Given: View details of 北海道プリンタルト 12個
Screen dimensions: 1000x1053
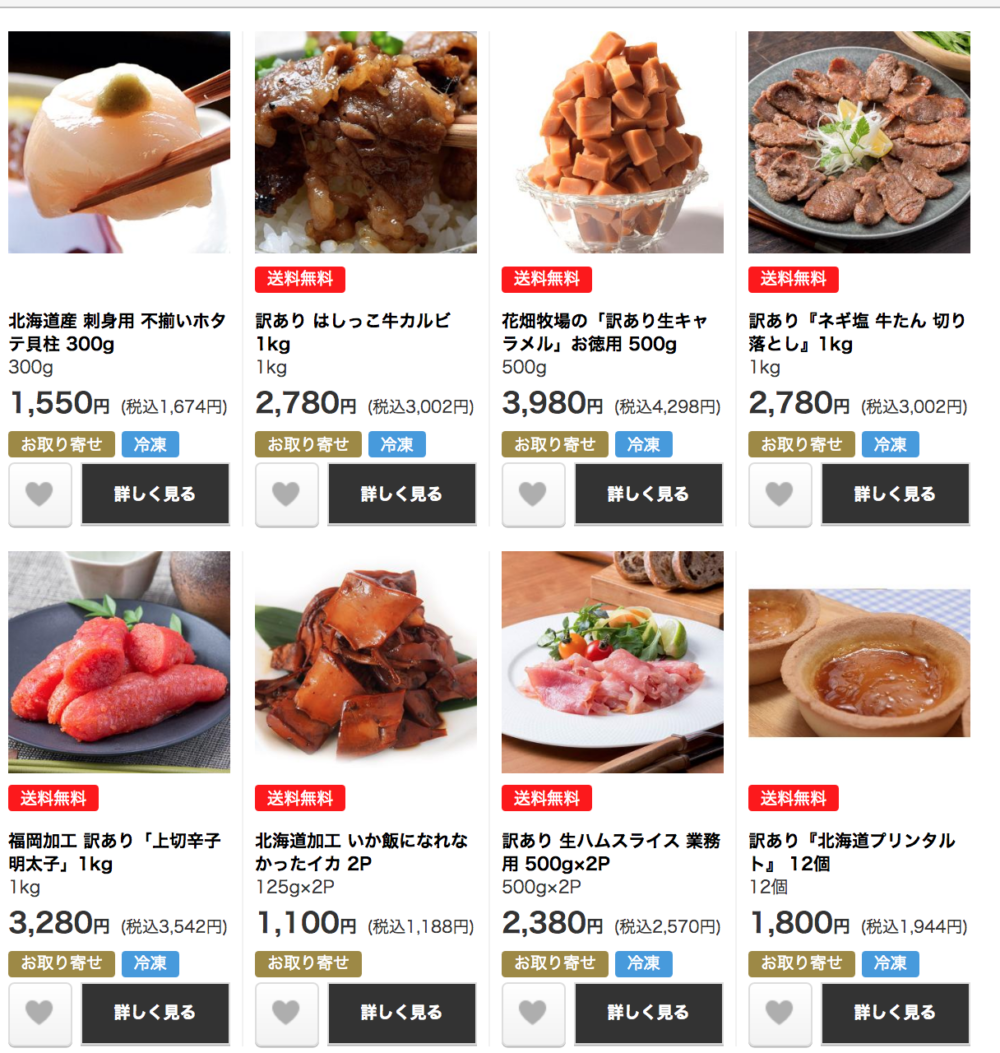Looking at the screenshot, I should pos(895,1013).
